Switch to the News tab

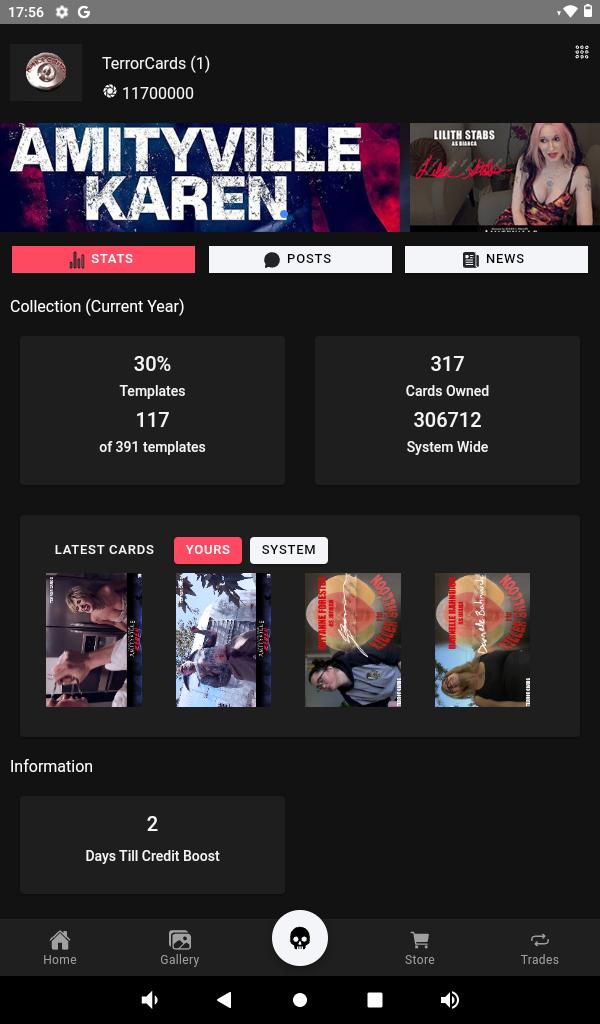(x=496, y=259)
